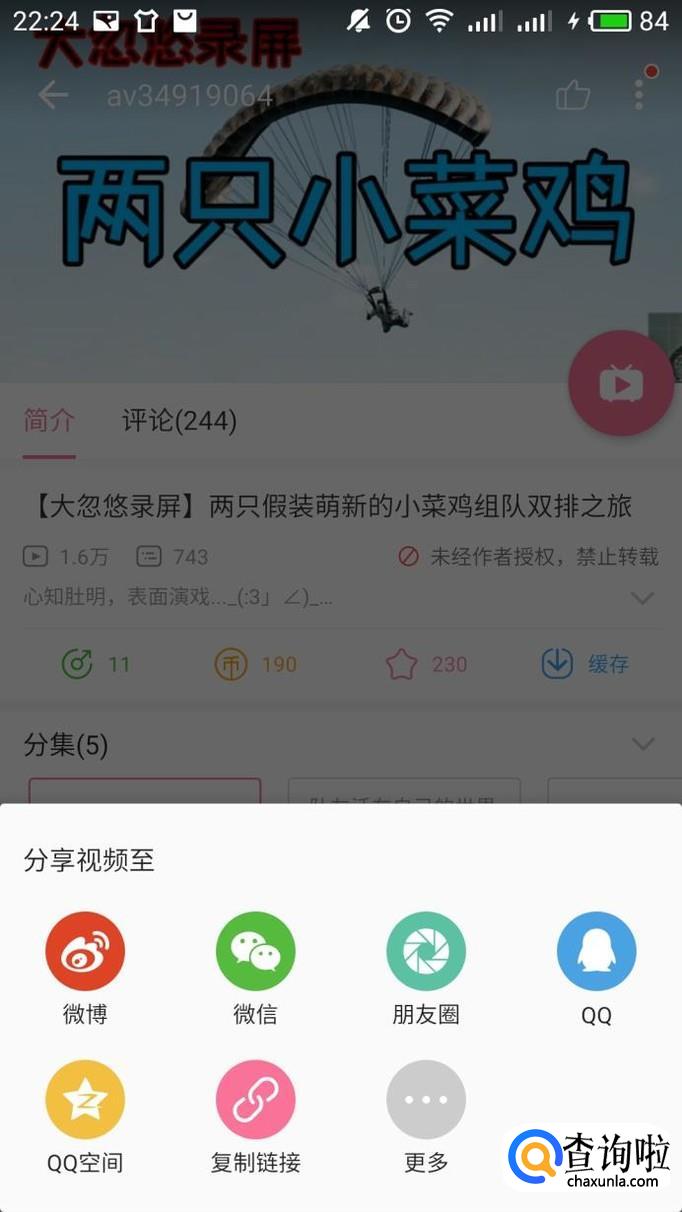
Task: Share the video to QQ空间
Action: (x=85, y=1100)
